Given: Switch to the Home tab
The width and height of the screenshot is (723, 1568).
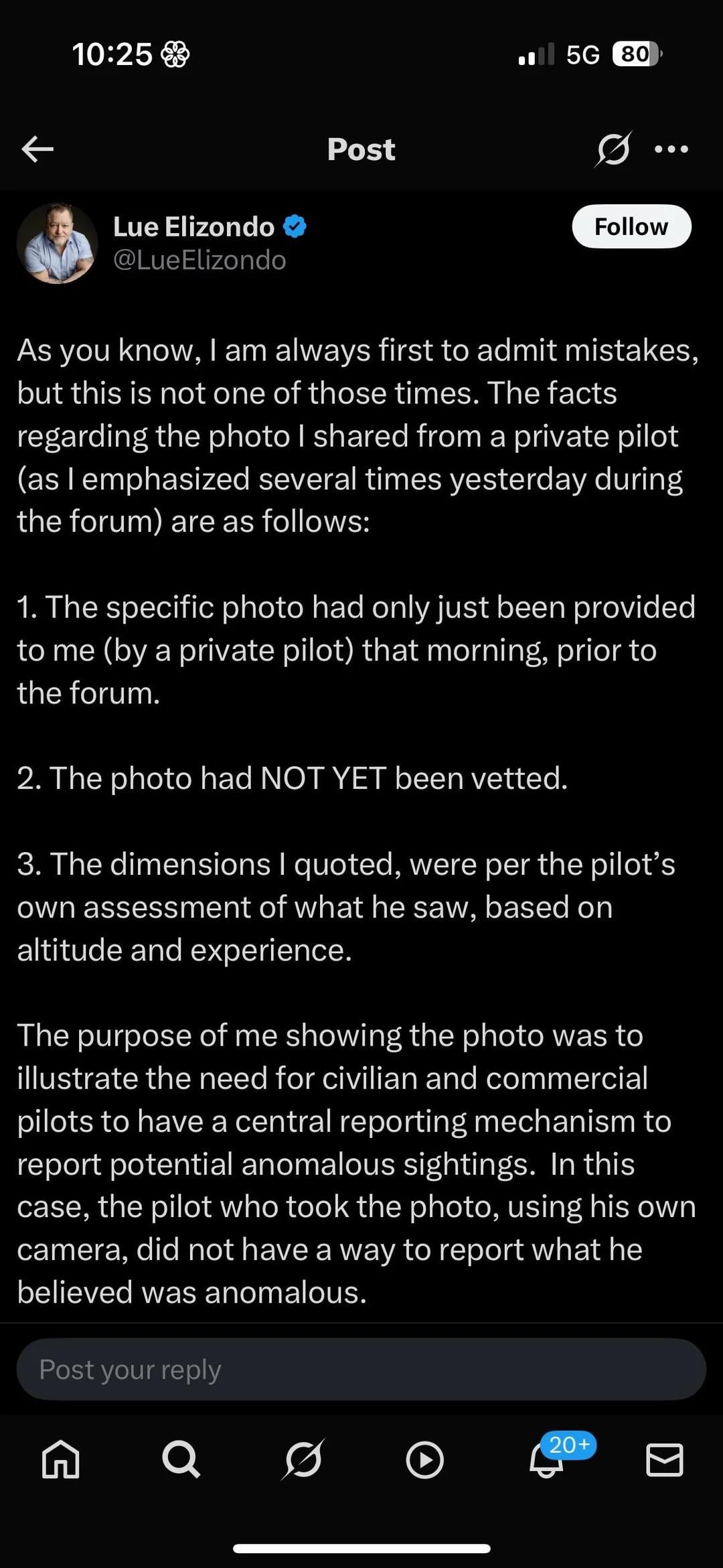Looking at the screenshot, I should (x=61, y=1459).
